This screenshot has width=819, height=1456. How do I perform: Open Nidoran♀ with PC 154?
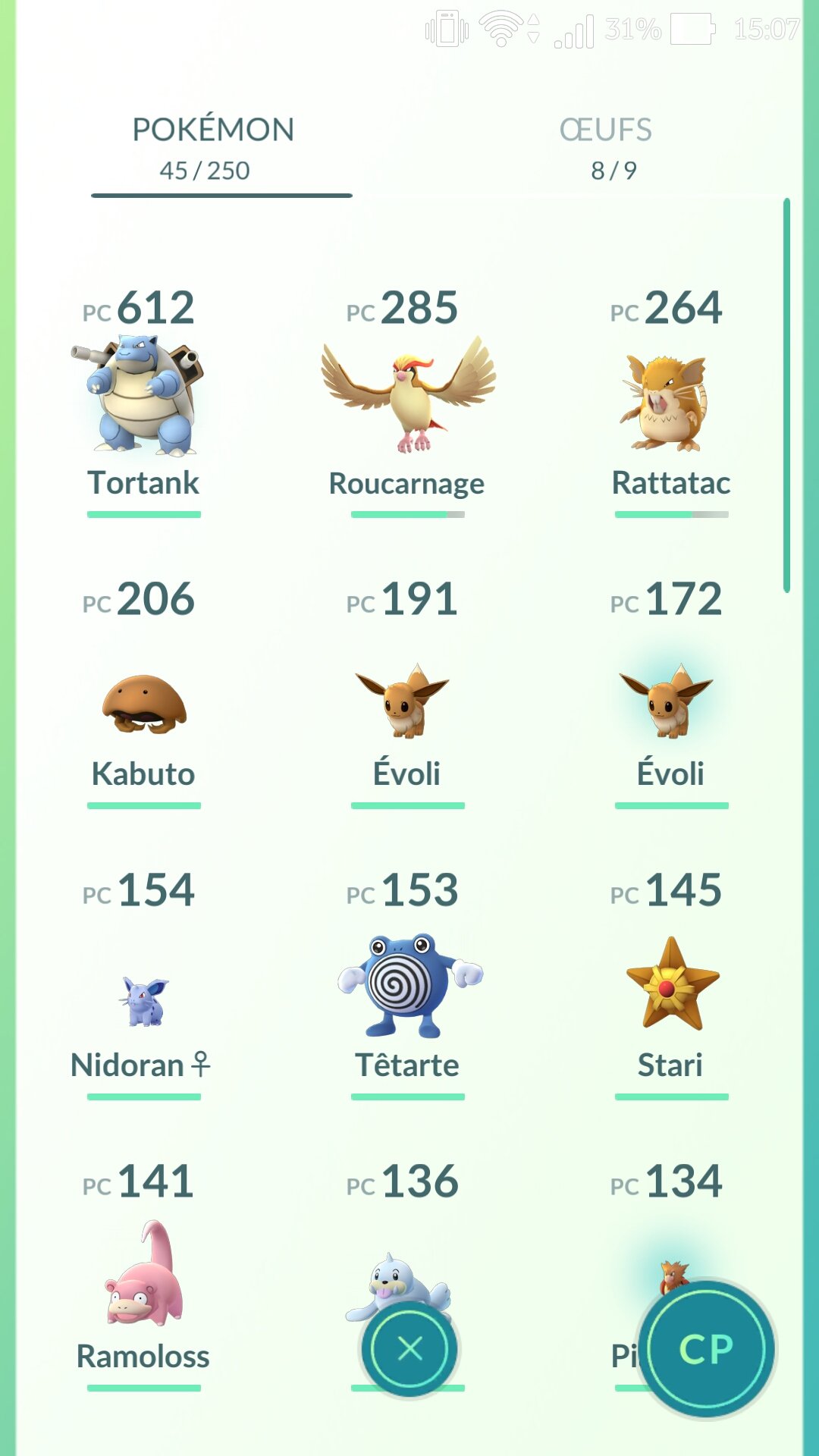coord(143,983)
